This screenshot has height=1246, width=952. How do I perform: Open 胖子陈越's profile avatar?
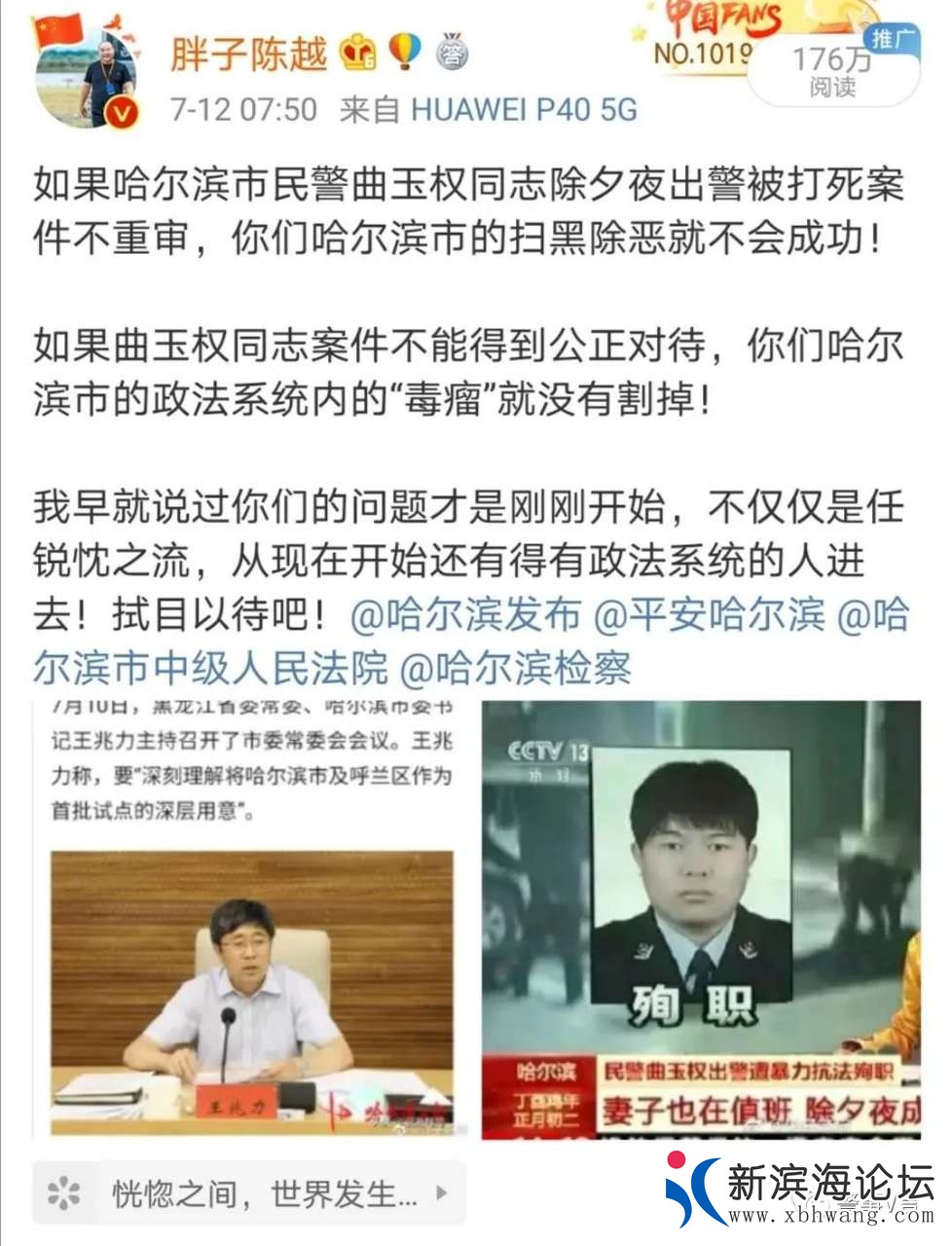pyautogui.click(x=88, y=78)
